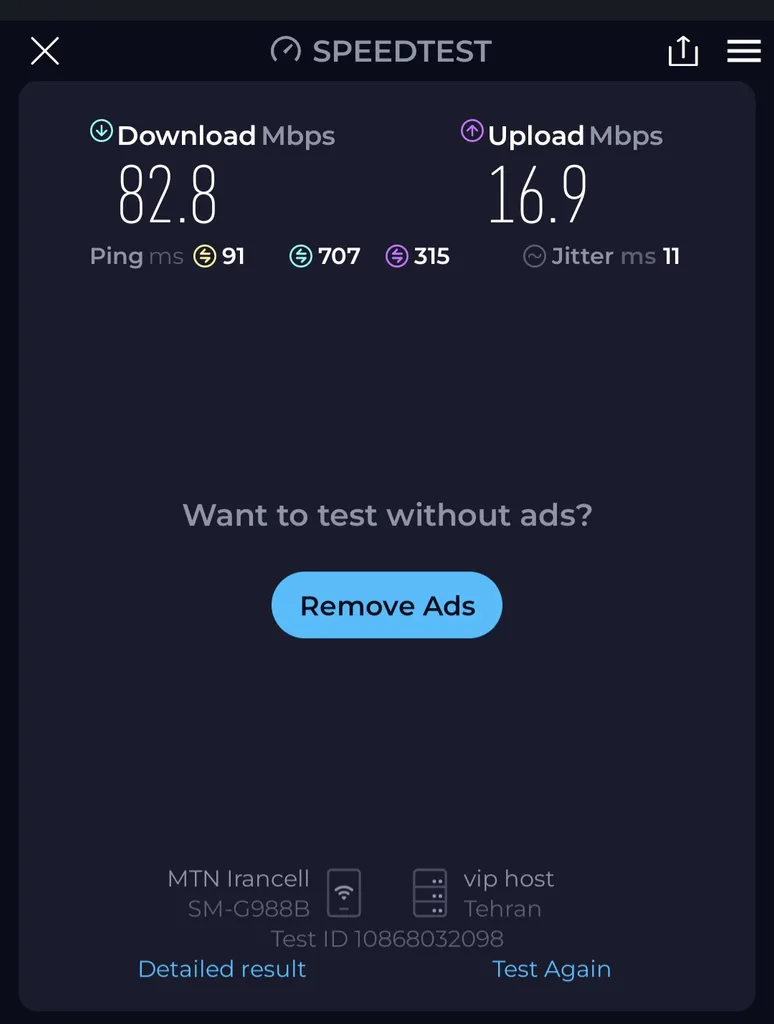Select the 16.9 upload speed value

(536, 195)
